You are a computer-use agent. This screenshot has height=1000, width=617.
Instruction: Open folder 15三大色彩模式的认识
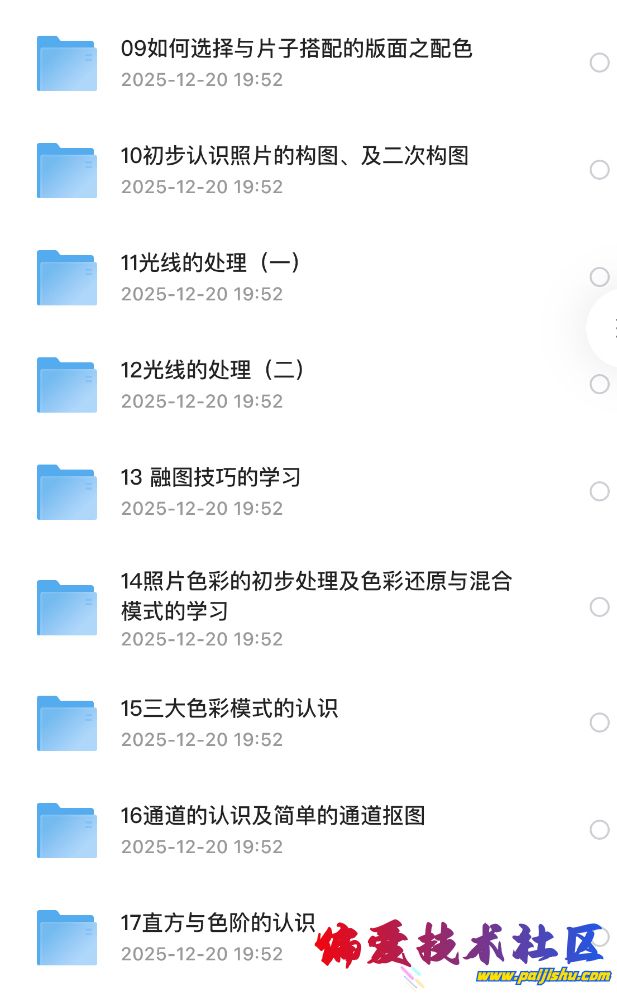click(229, 708)
